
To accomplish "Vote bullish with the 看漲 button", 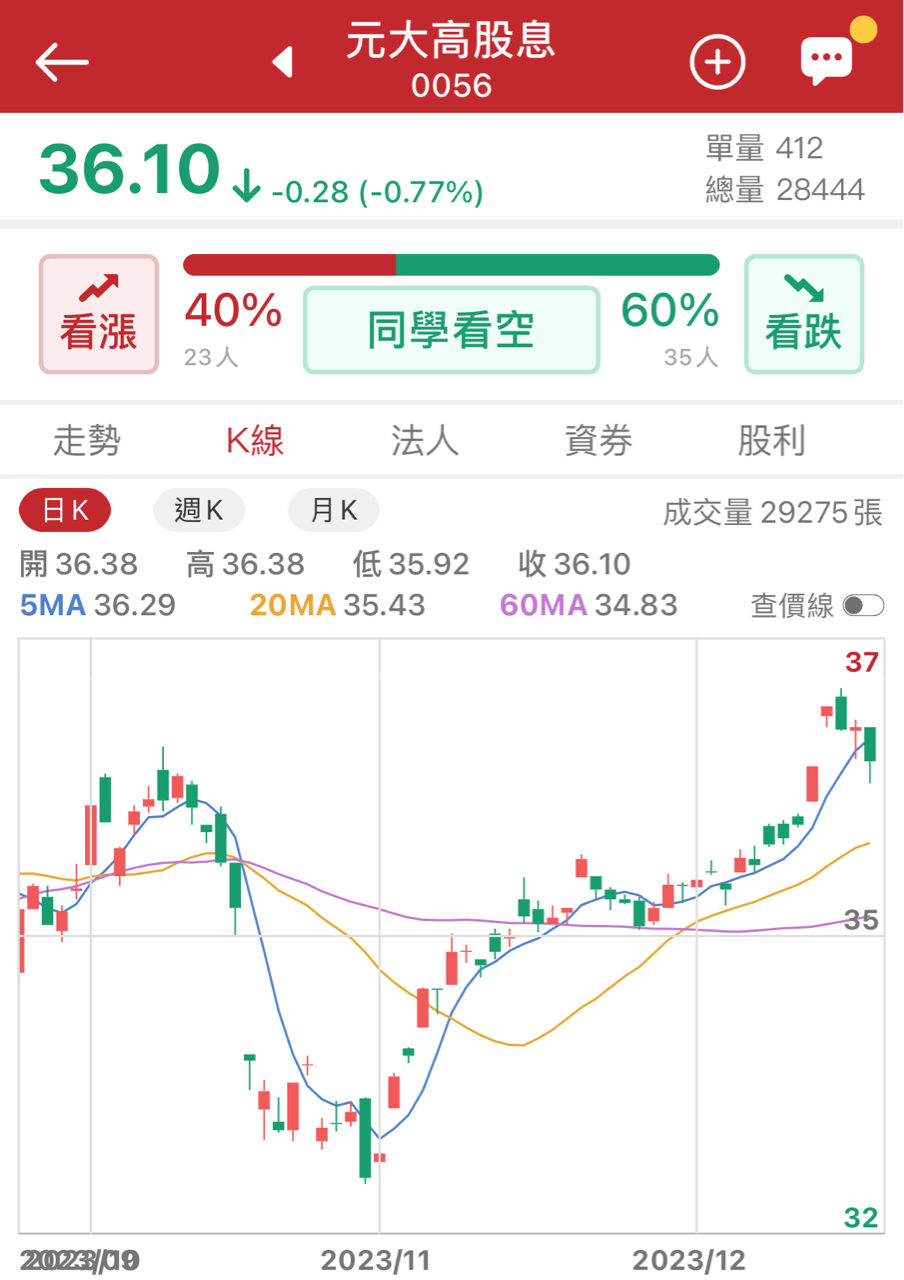I will [99, 314].
